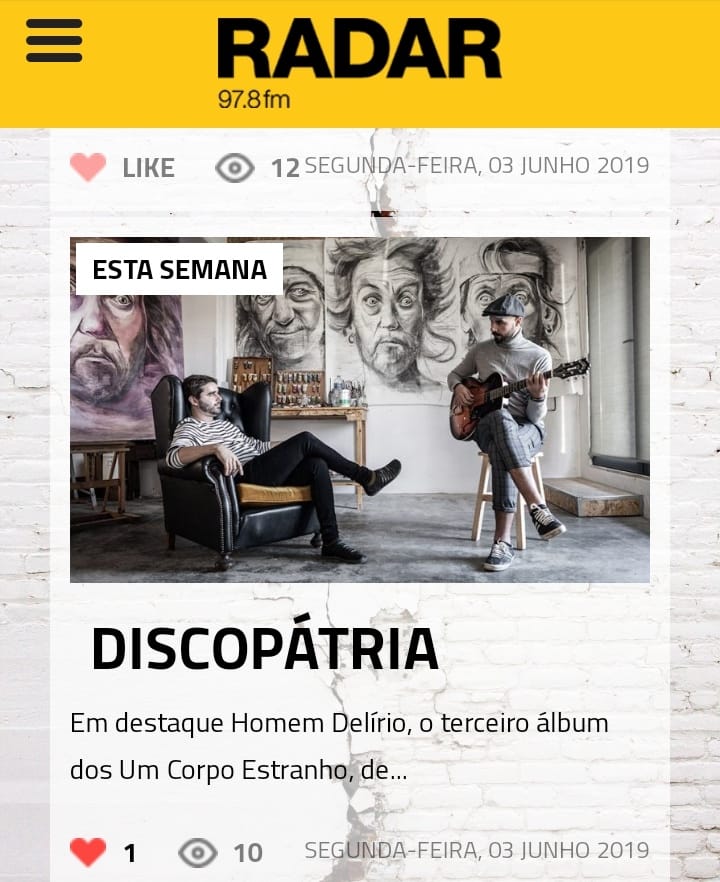Like the post dated above Discopátria
This screenshot has height=882, width=720.
pos(88,167)
